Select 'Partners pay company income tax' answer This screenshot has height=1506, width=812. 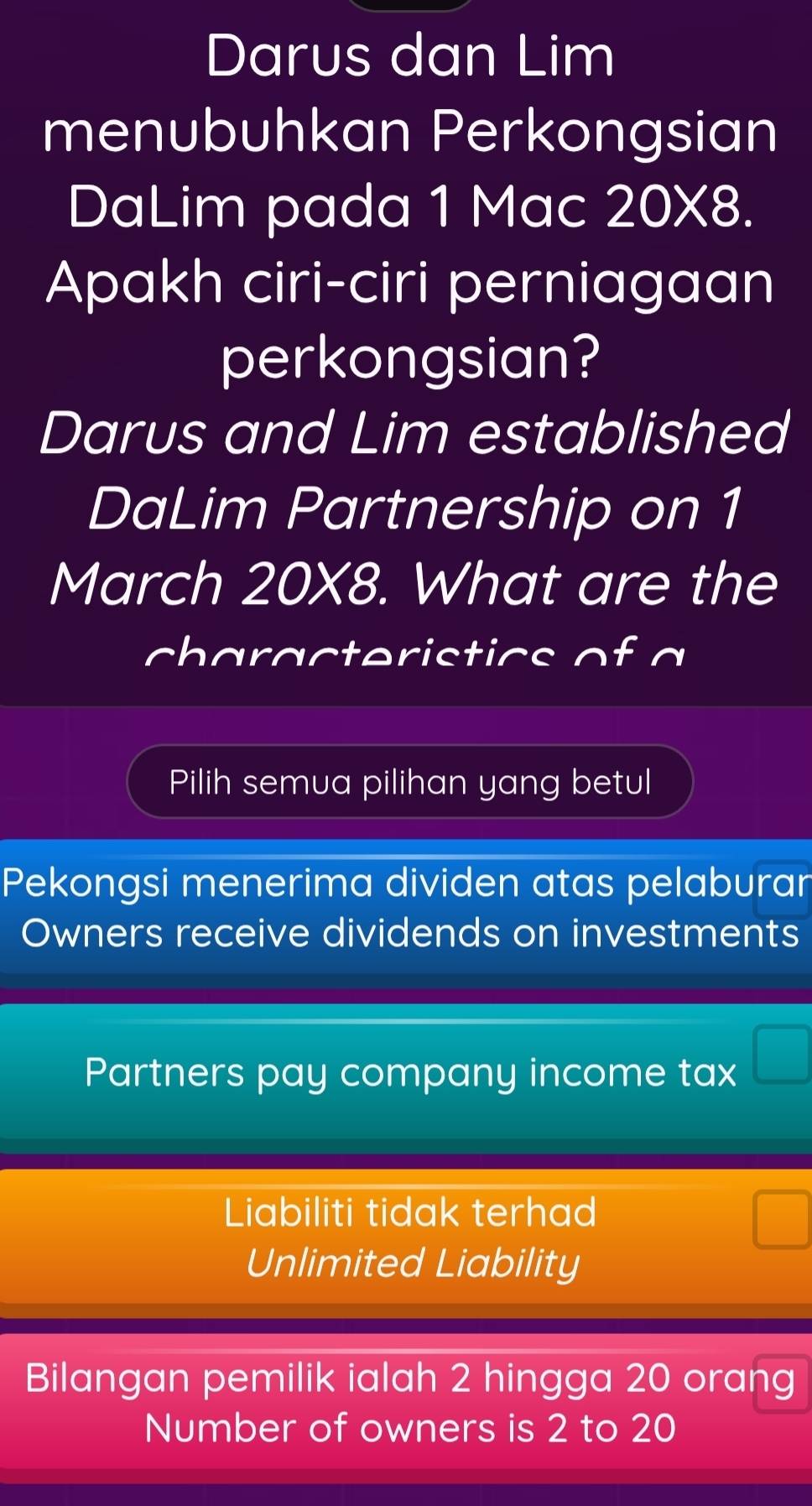[406, 1073]
